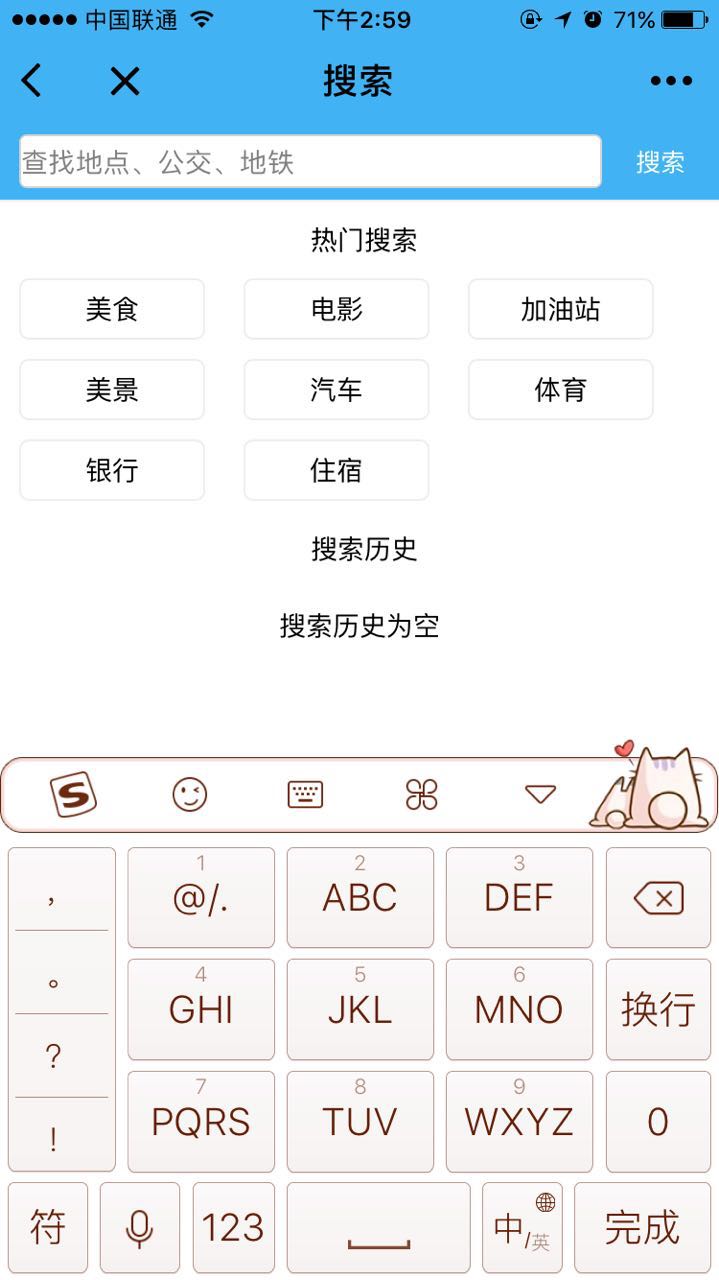The image size is (719, 1280).
Task: Tap 完成 on the keyboard
Action: 641,1228
